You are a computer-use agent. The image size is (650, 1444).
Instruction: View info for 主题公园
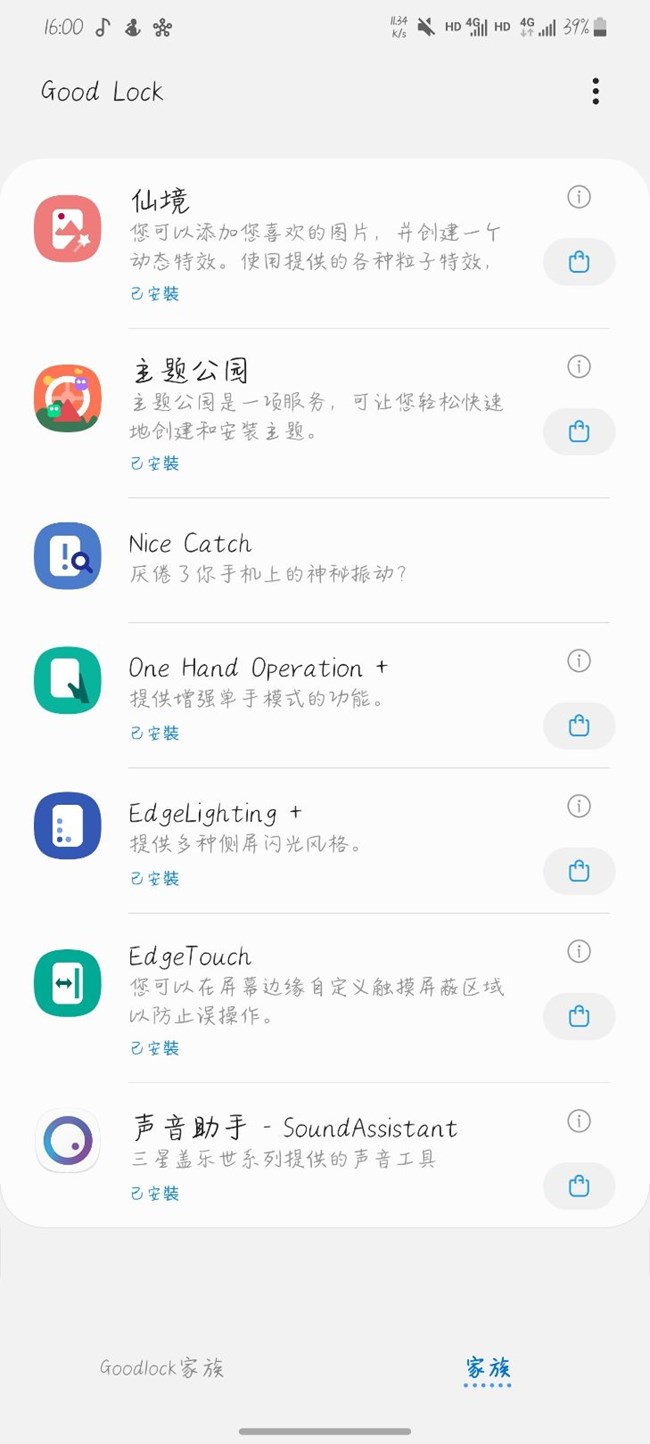(x=579, y=367)
